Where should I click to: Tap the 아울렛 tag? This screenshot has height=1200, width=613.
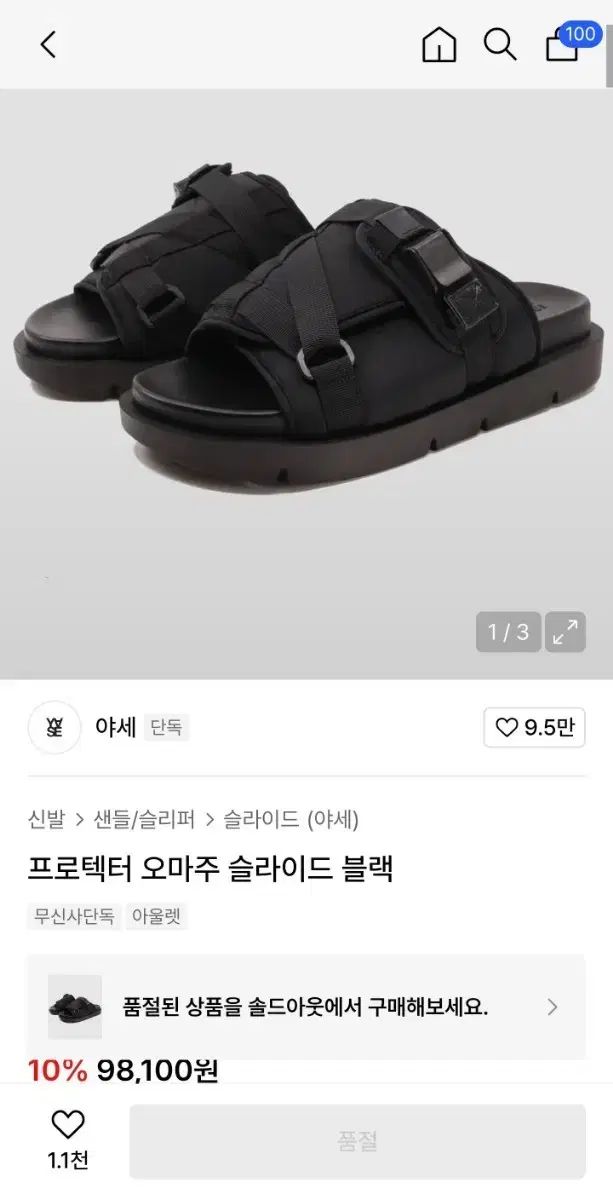tap(158, 916)
